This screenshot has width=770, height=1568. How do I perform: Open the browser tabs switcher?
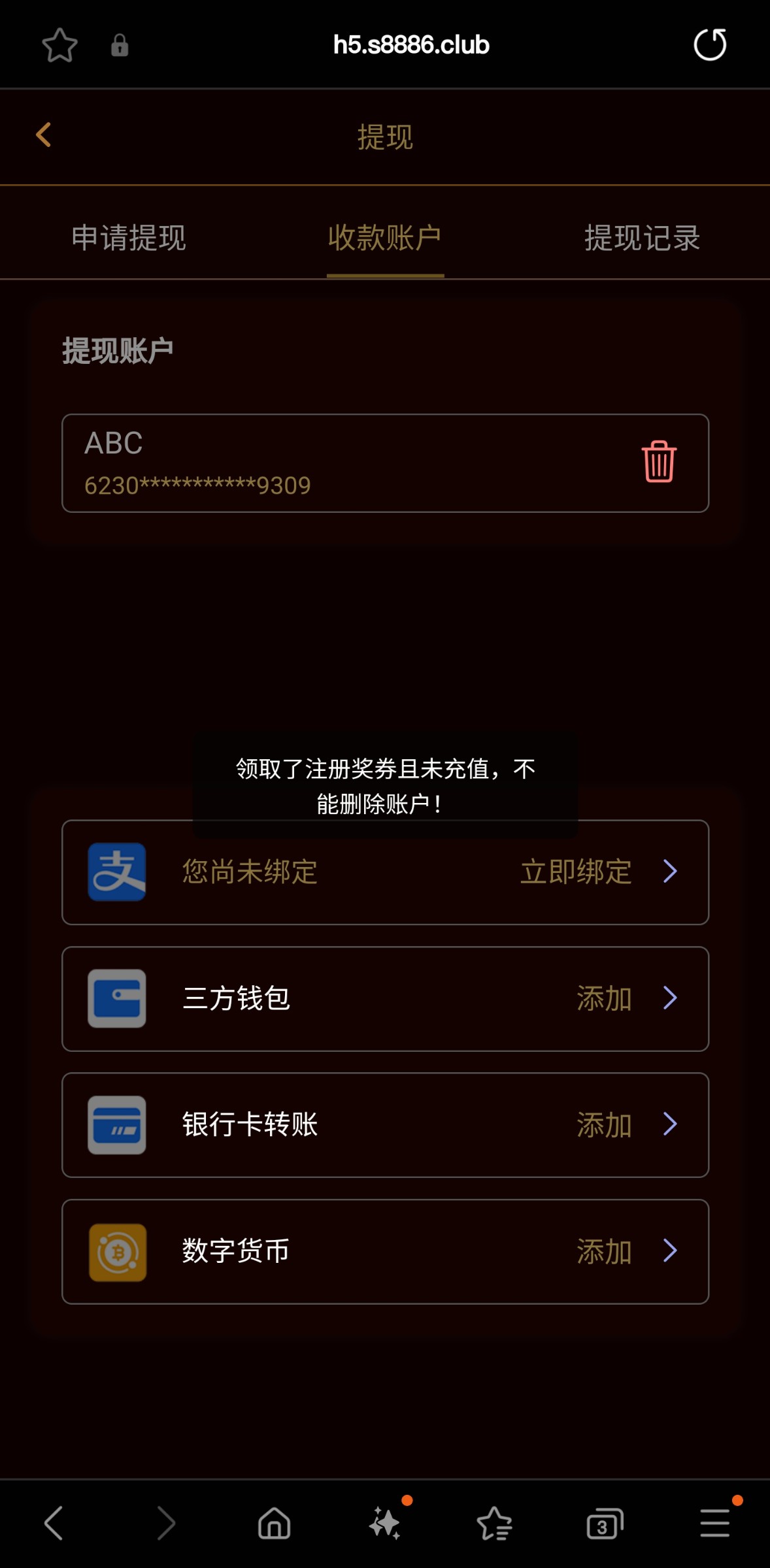click(605, 1524)
